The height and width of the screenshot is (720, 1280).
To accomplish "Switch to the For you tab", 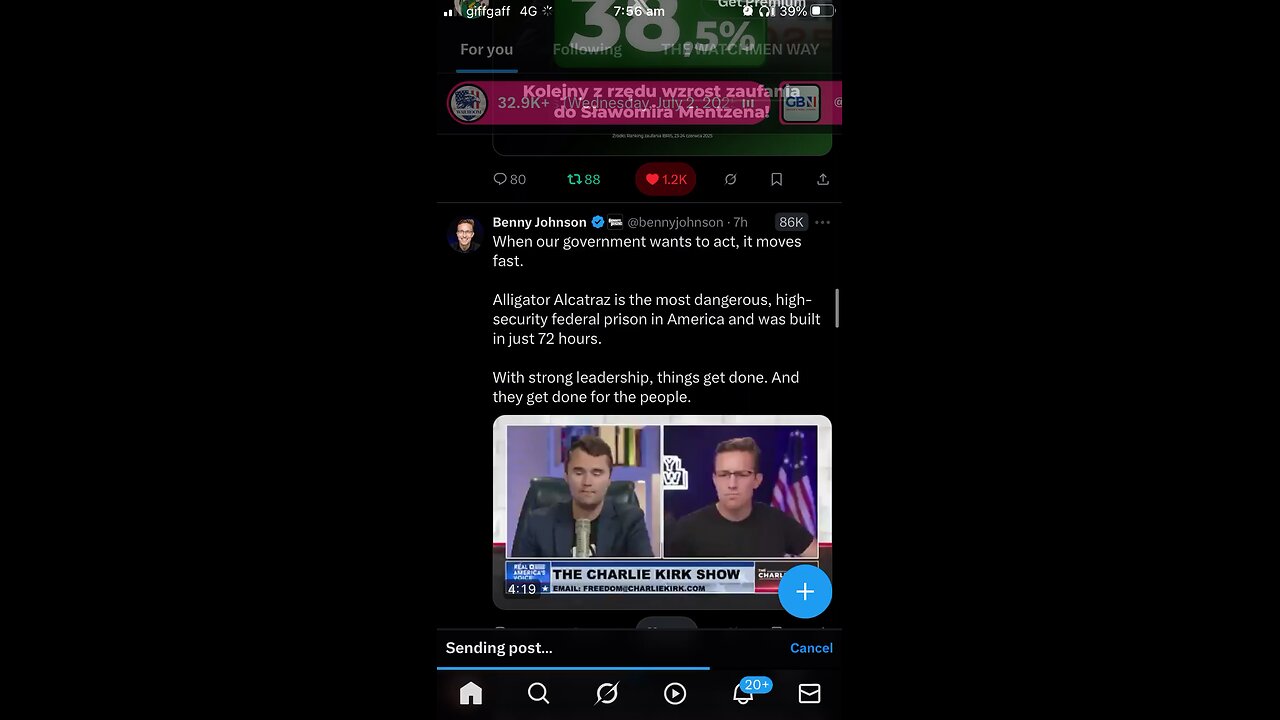I will (x=486, y=49).
